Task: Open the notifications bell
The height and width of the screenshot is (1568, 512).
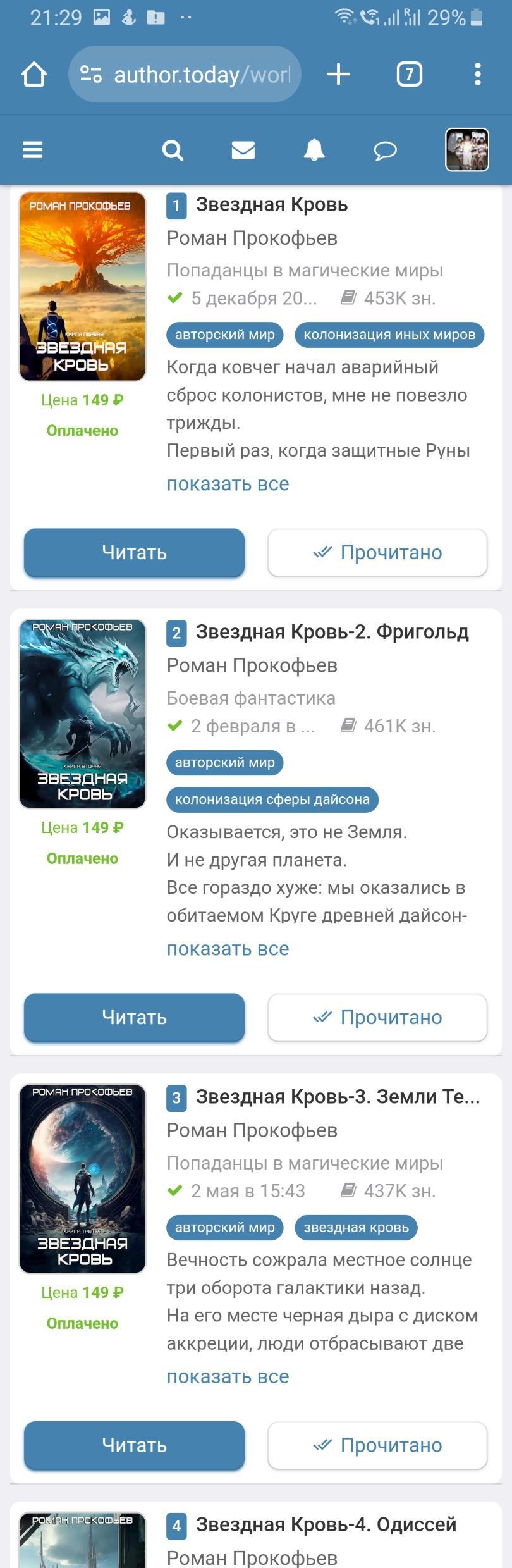Action: pos(314,150)
